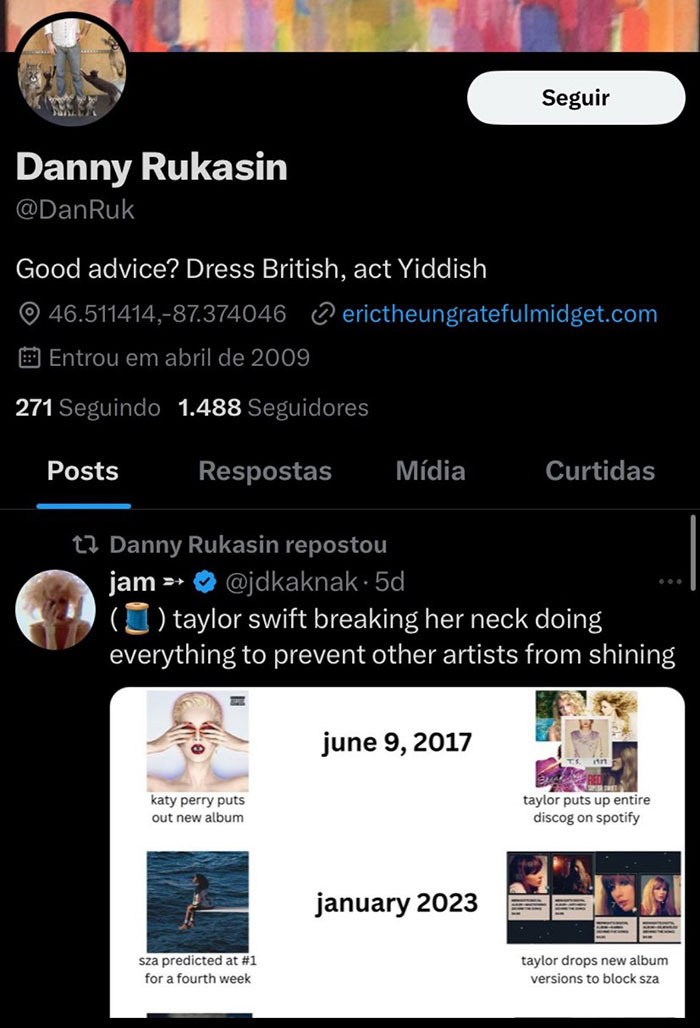Switch to the Curtidas tab
The height and width of the screenshot is (1028, 700).
[x=600, y=472]
